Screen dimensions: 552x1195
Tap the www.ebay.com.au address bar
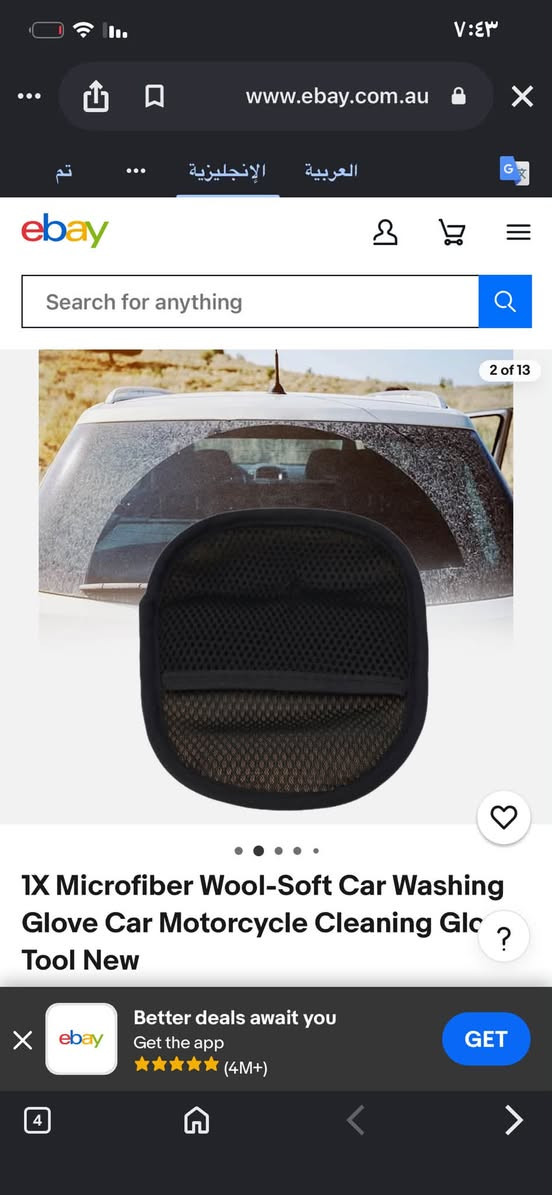(337, 97)
